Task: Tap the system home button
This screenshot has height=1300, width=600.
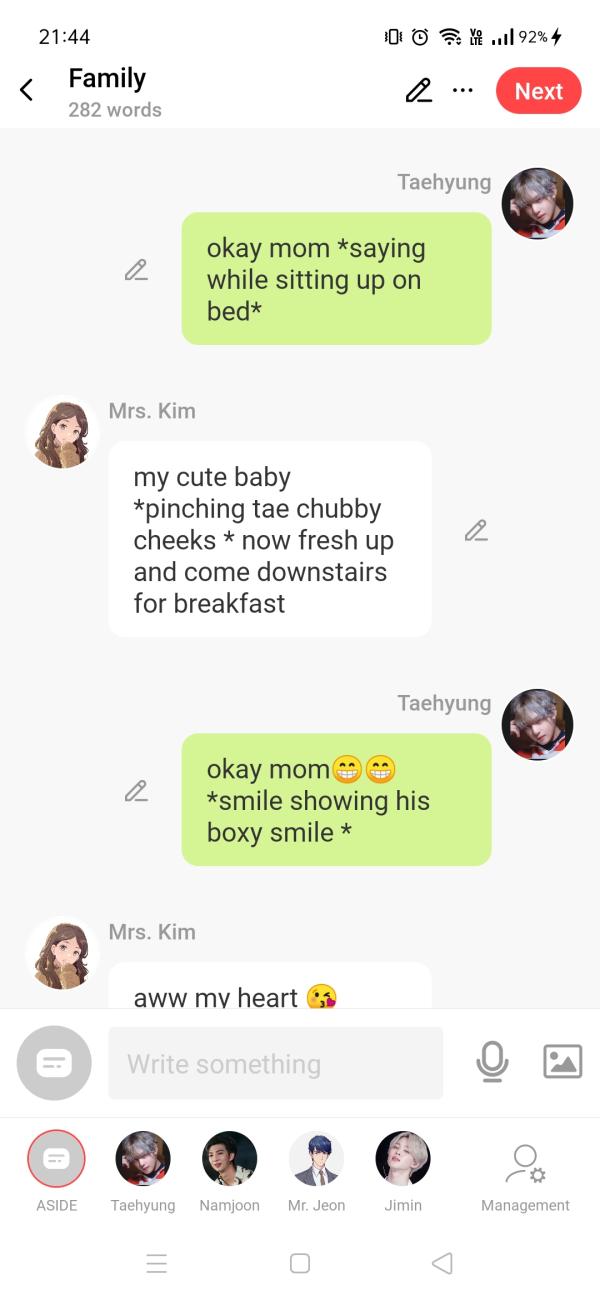Action: 300,1263
